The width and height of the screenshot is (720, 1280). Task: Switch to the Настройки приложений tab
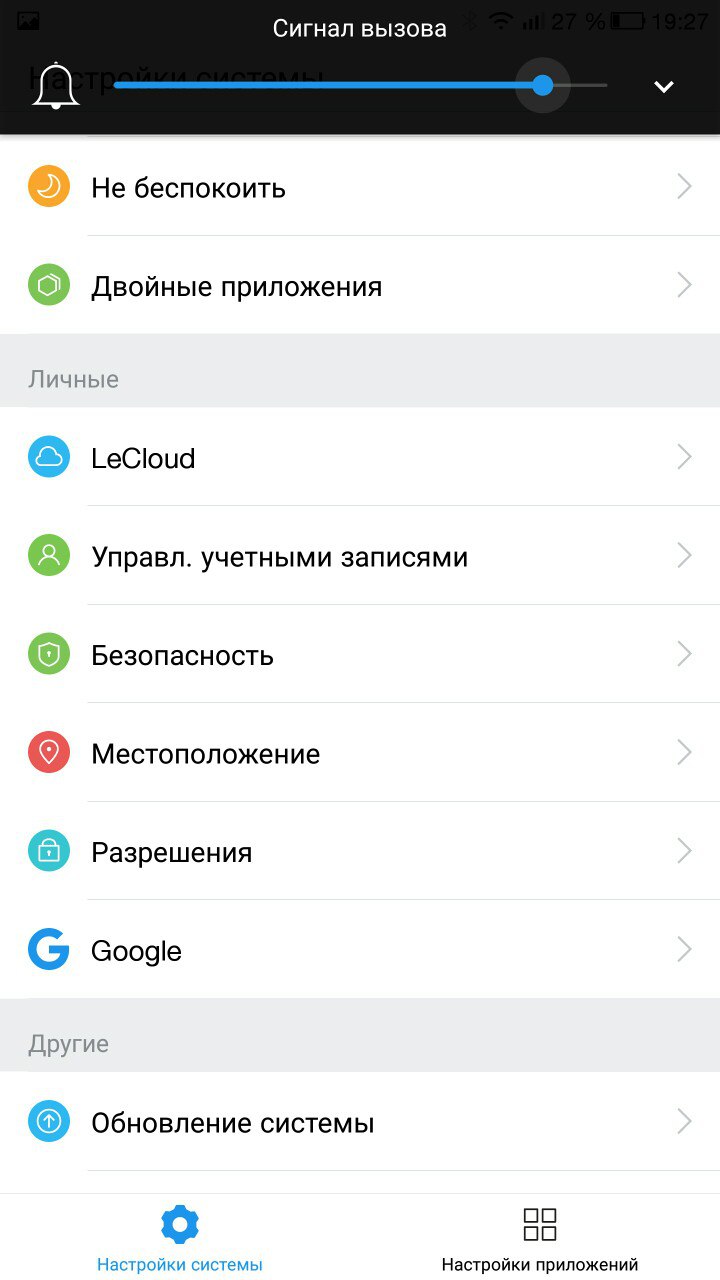tap(540, 1238)
